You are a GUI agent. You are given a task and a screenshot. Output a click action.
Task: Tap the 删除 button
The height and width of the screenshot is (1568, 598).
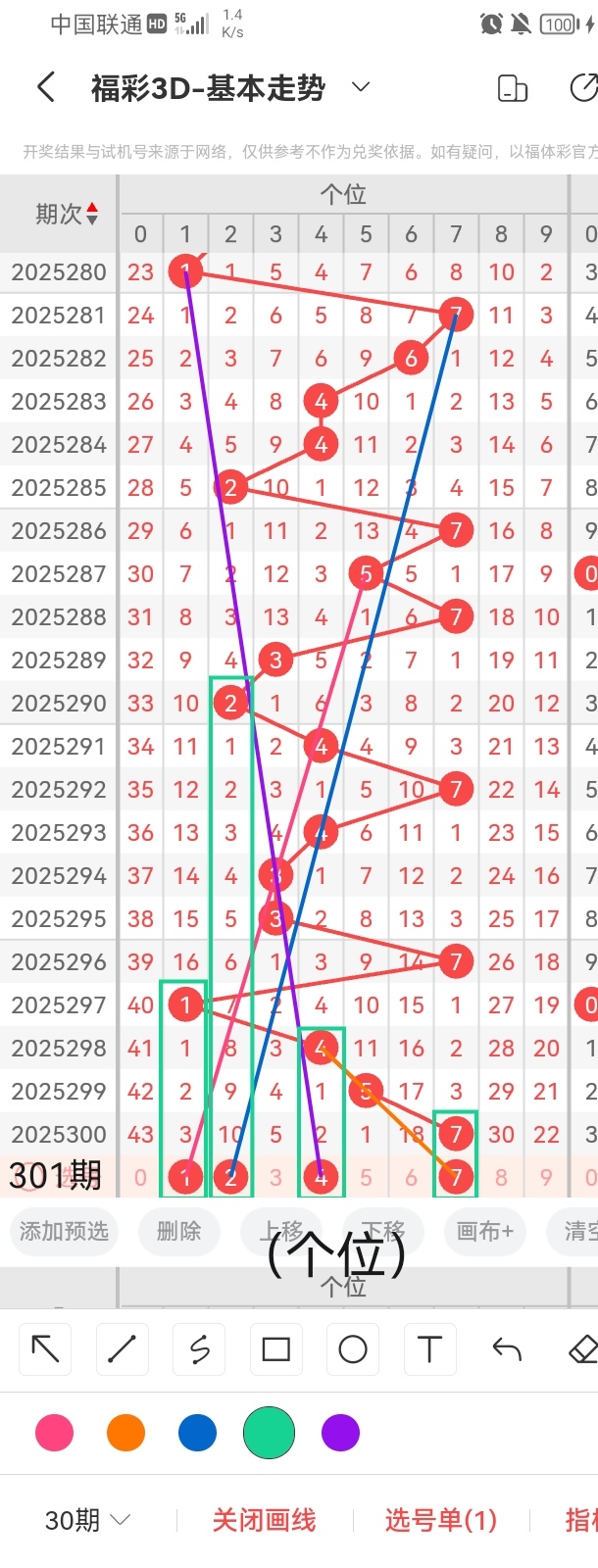click(x=178, y=1231)
